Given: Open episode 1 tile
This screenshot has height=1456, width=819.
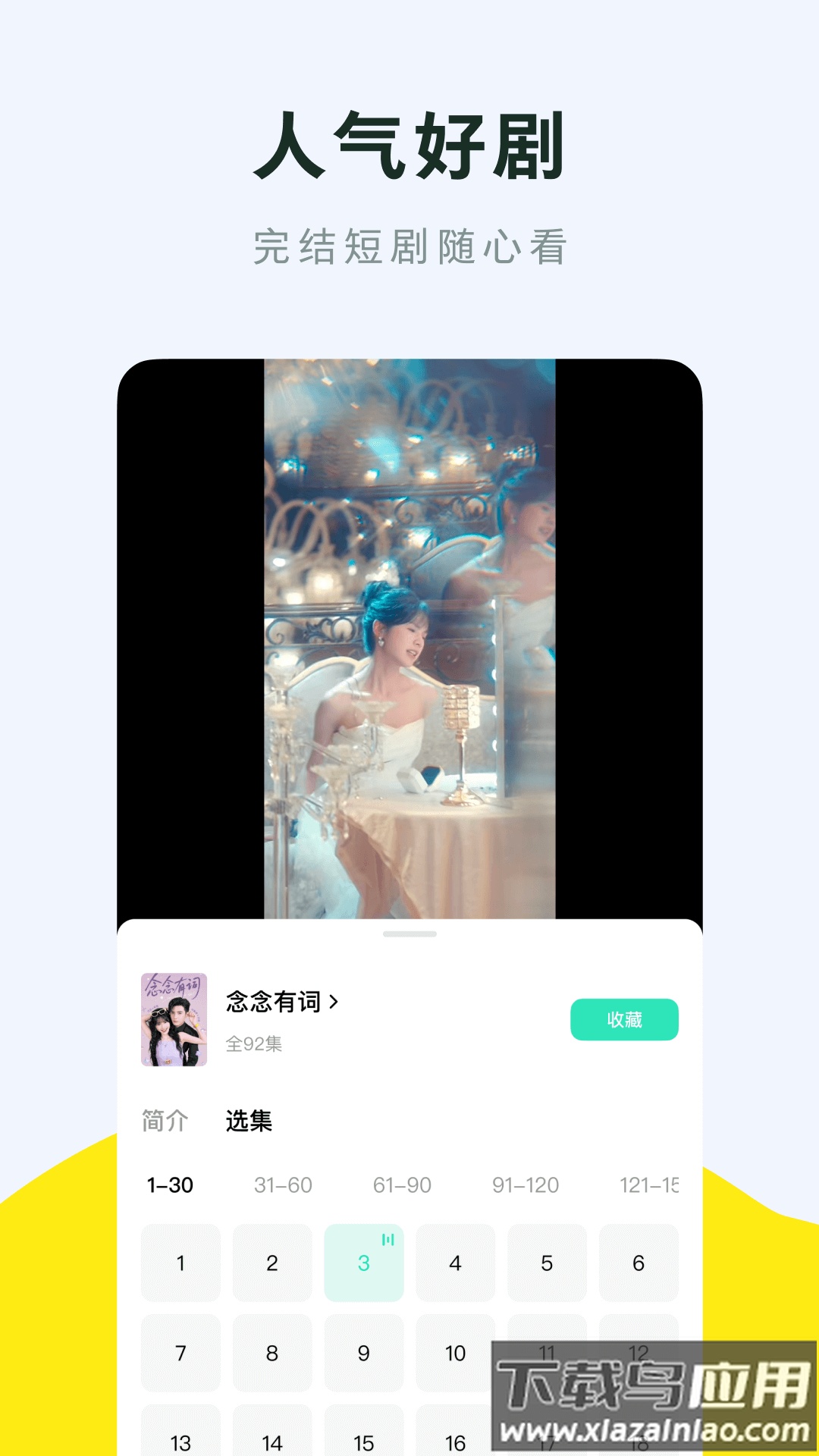Looking at the screenshot, I should pos(180,1263).
